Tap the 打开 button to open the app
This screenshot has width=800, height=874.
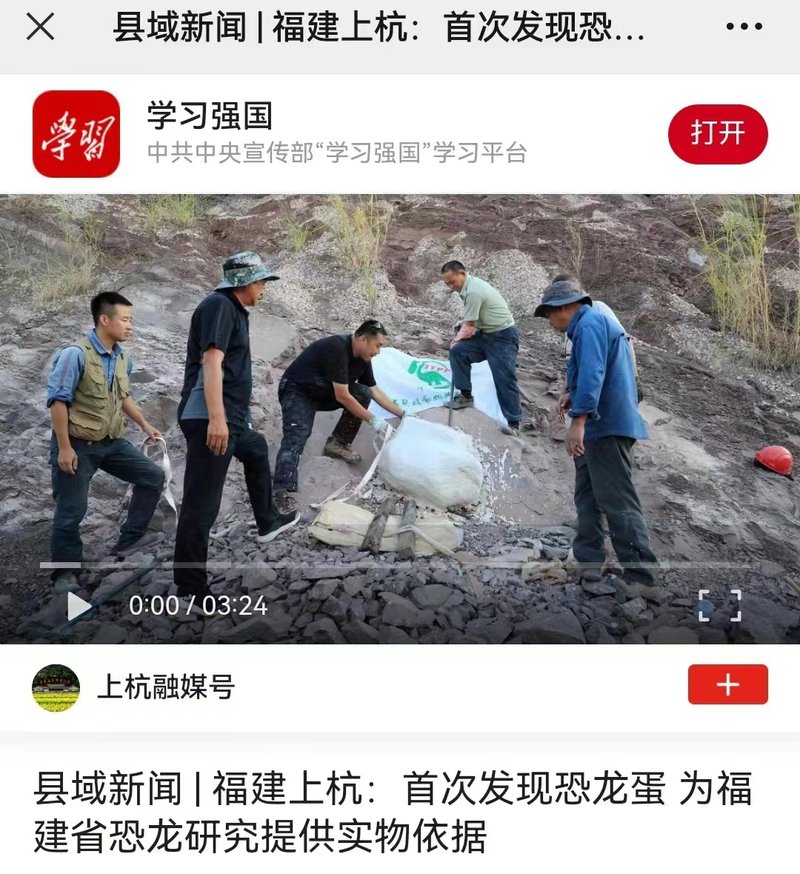tap(717, 134)
